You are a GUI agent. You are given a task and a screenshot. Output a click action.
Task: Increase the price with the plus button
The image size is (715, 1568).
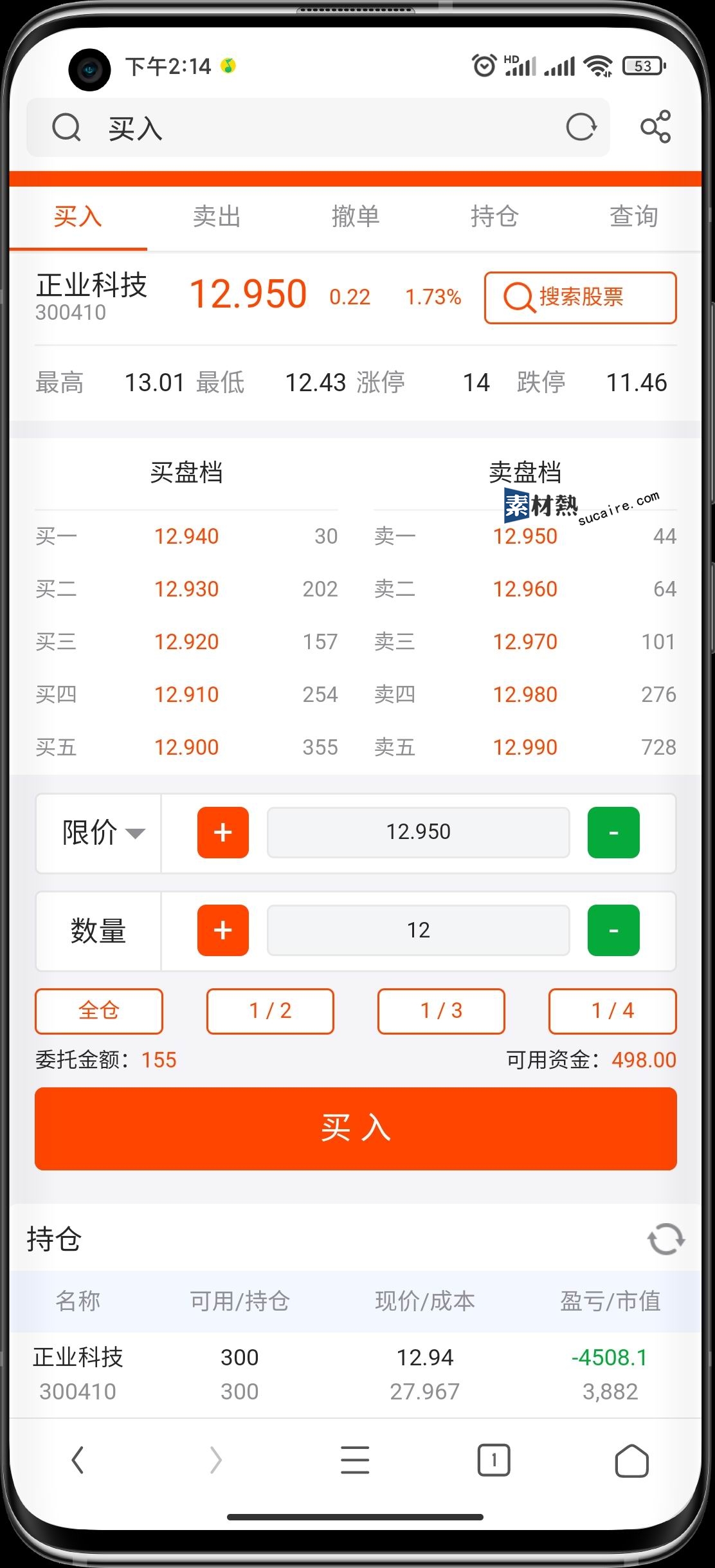pos(222,833)
